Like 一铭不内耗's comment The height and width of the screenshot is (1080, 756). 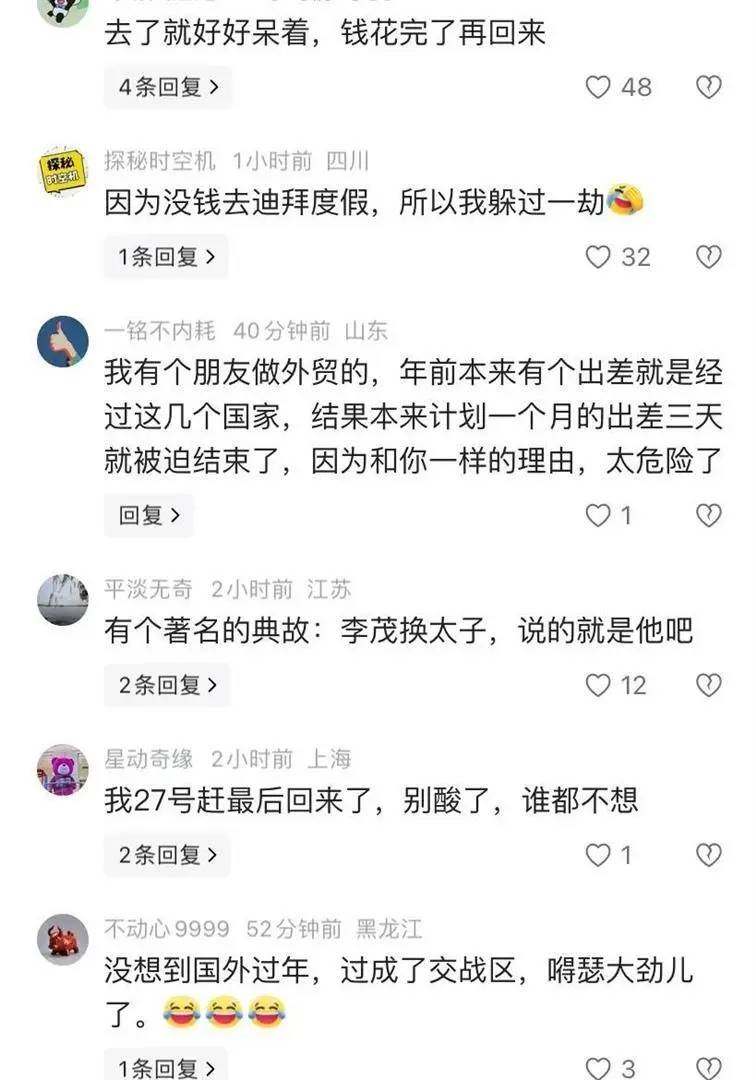point(598,516)
